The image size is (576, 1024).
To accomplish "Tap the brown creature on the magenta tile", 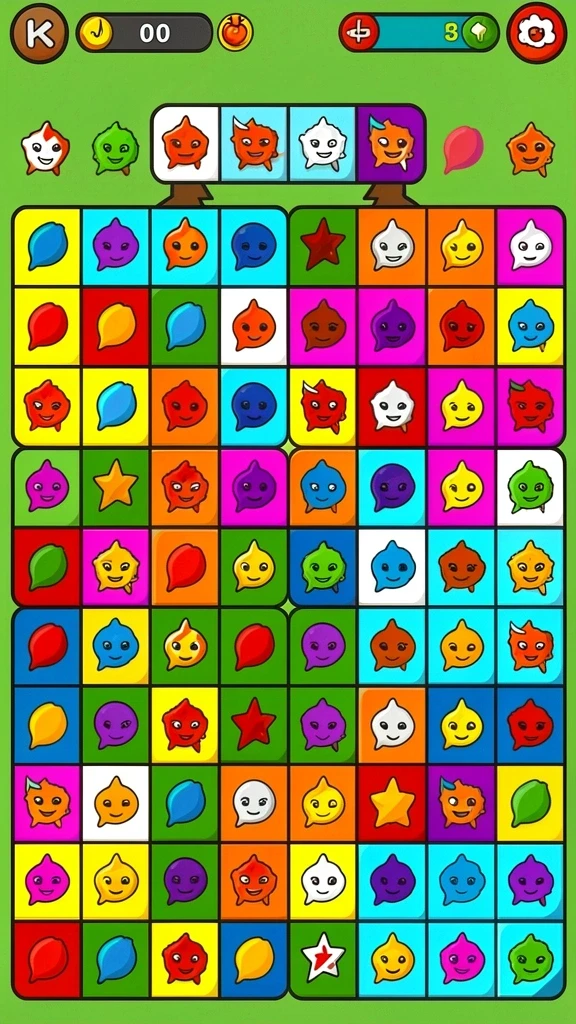I will click(x=323, y=325).
